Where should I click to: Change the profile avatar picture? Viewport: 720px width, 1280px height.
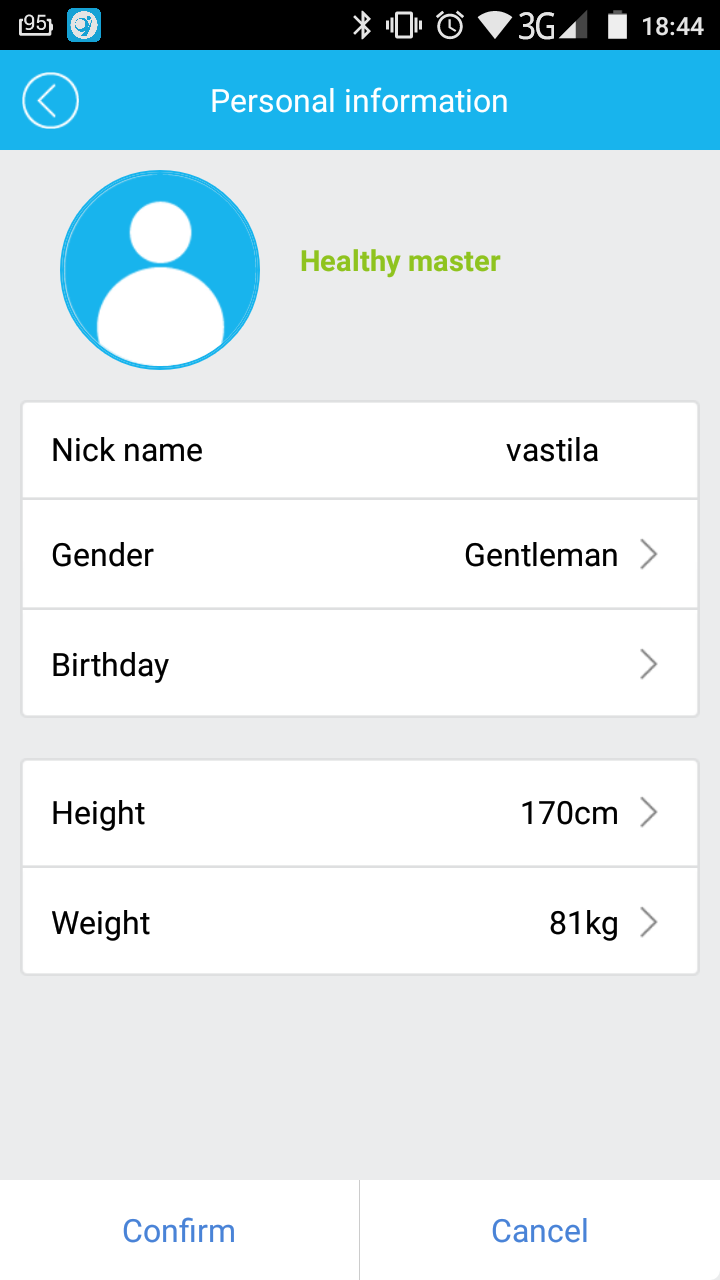tap(160, 270)
